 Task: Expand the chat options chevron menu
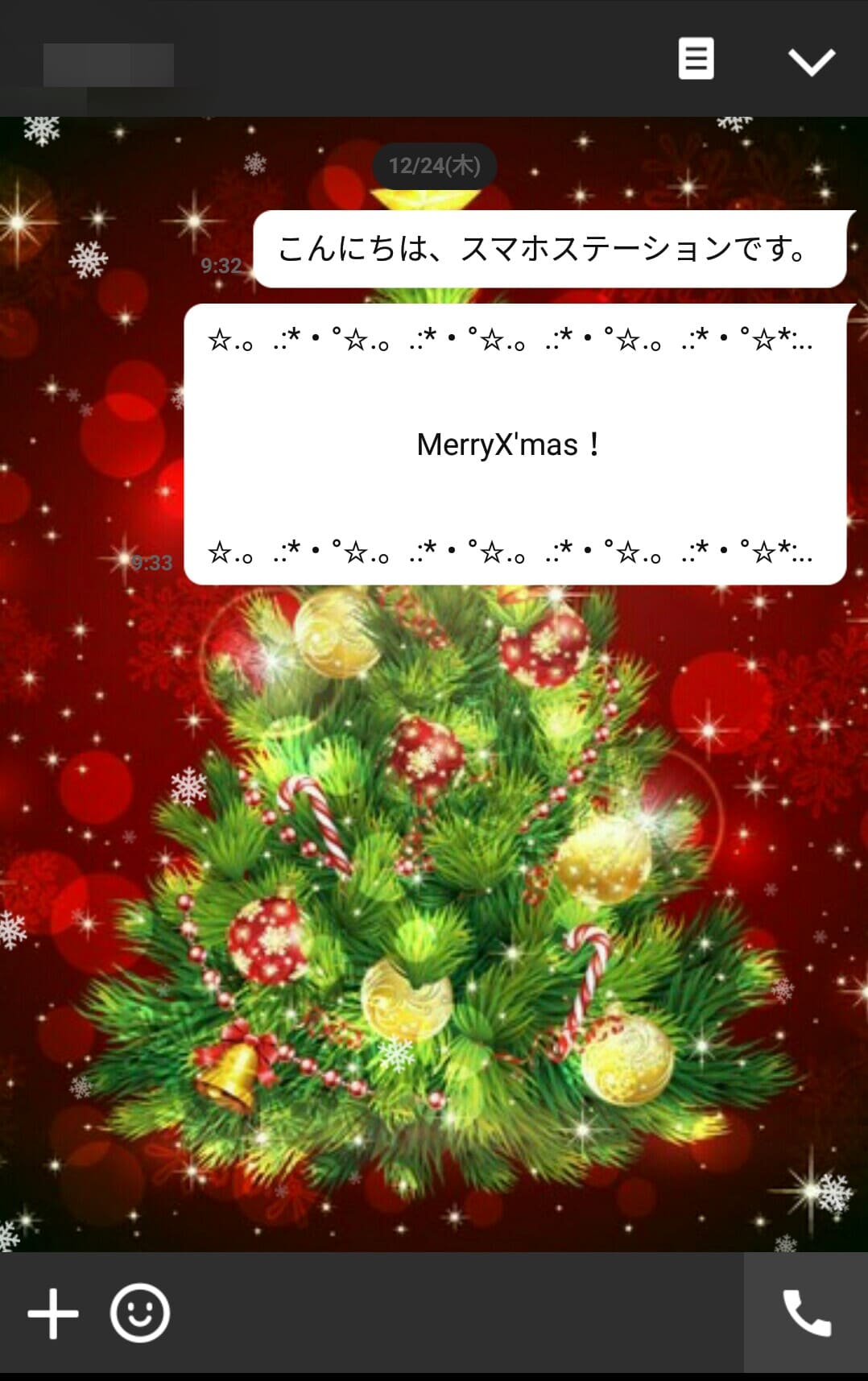[x=811, y=61]
